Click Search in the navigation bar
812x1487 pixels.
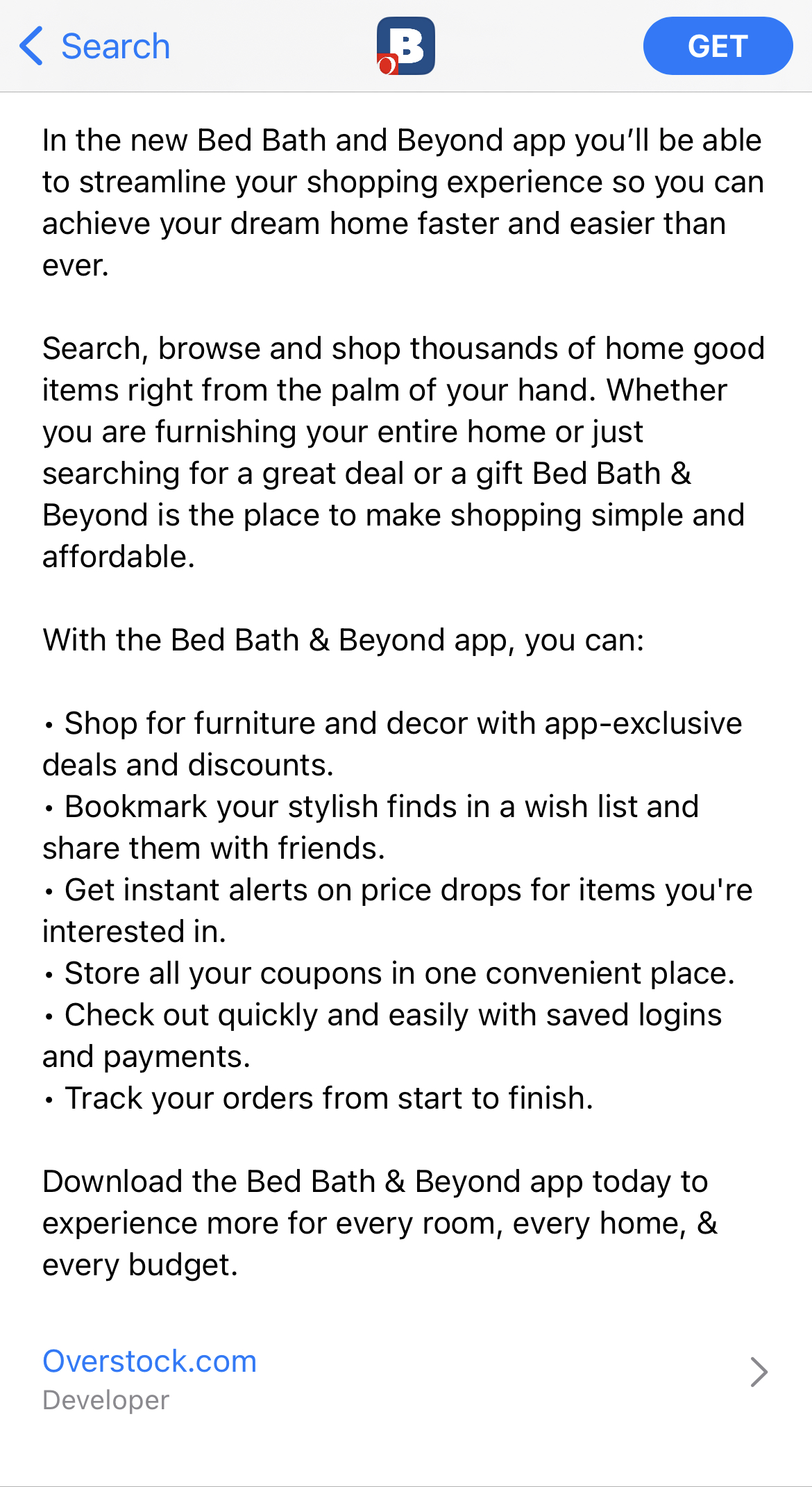tap(115, 46)
